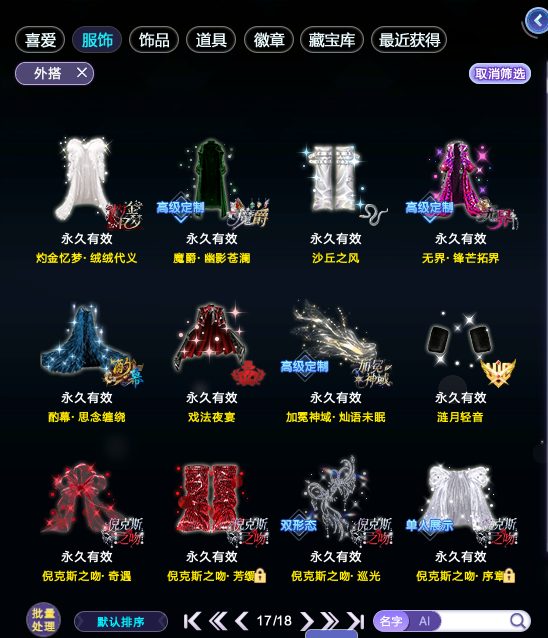Screen dimensions: 548x638
Task: Go to the next page
Action: [x=307, y=621]
